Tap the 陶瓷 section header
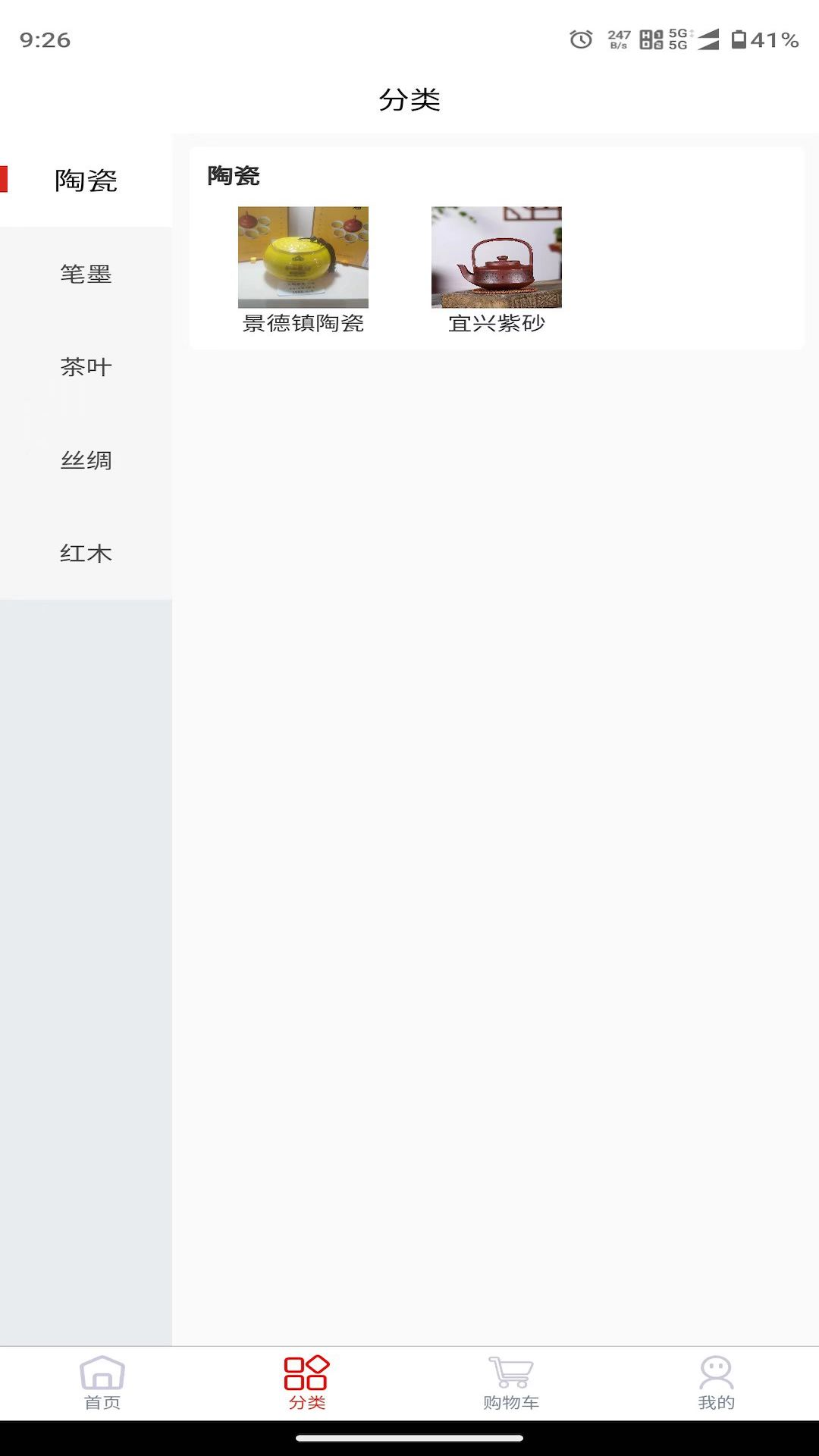 tap(232, 176)
